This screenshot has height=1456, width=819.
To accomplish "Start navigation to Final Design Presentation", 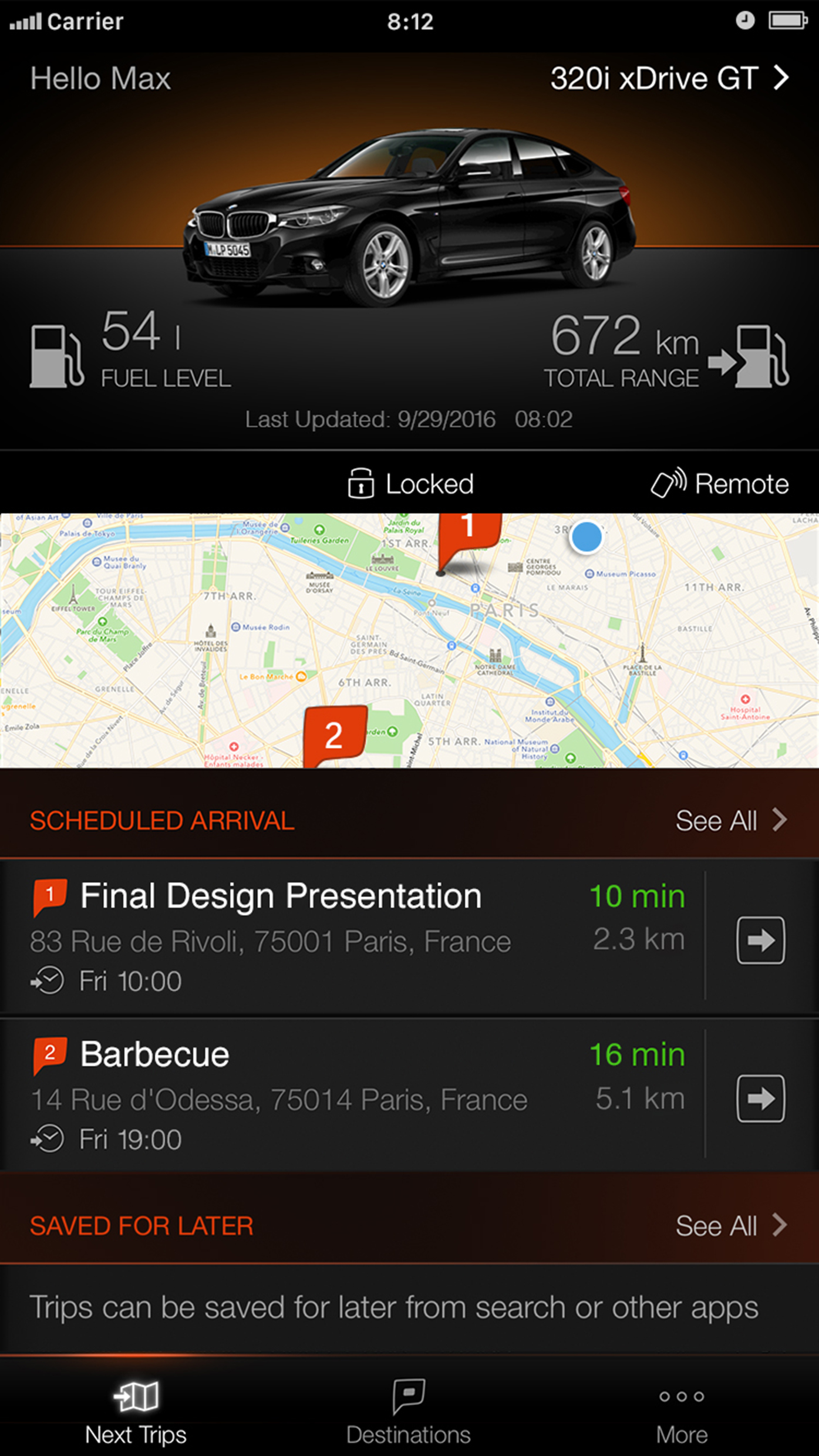I will 760,940.
